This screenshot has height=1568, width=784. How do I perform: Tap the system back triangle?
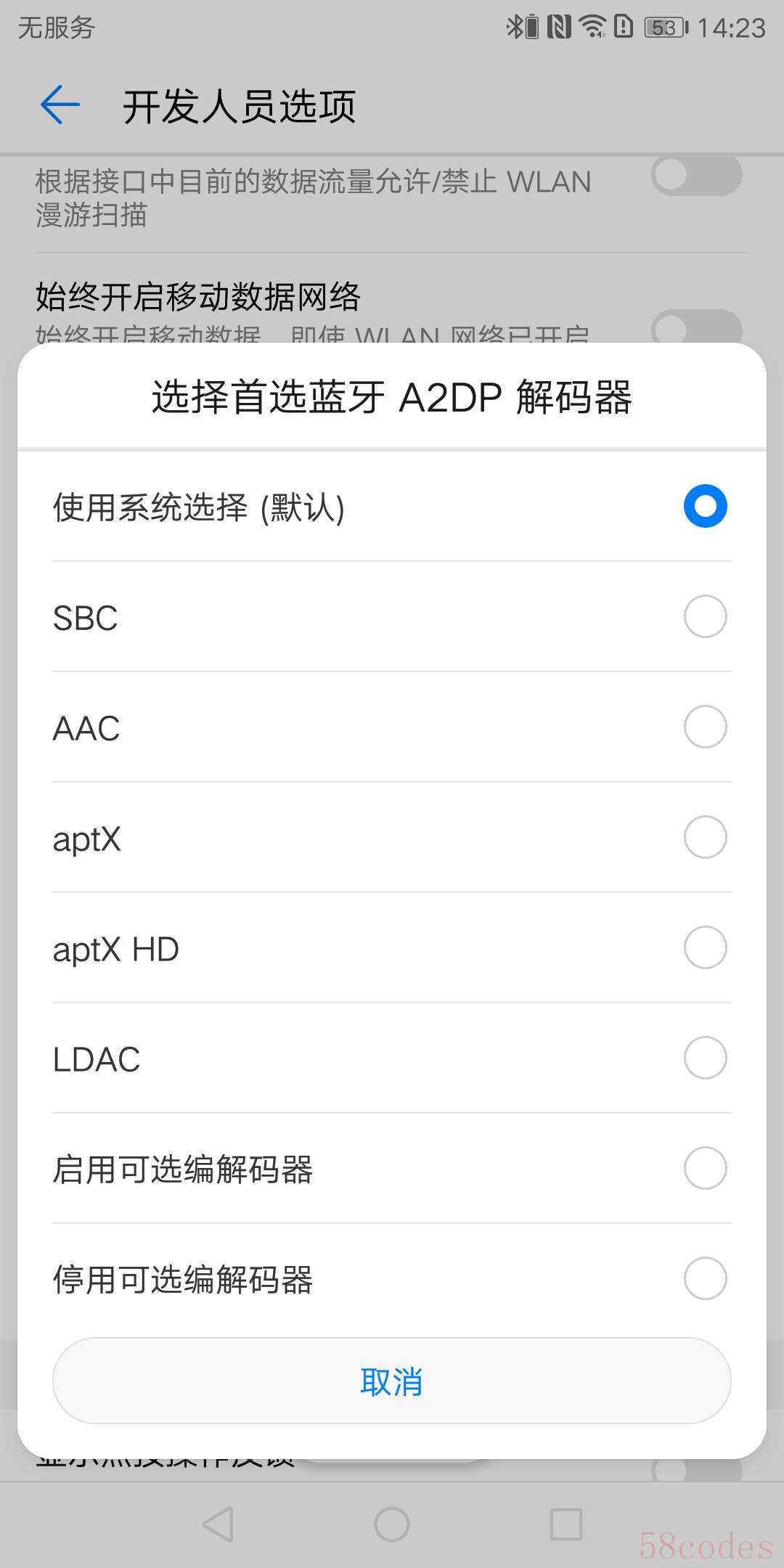(x=219, y=1524)
